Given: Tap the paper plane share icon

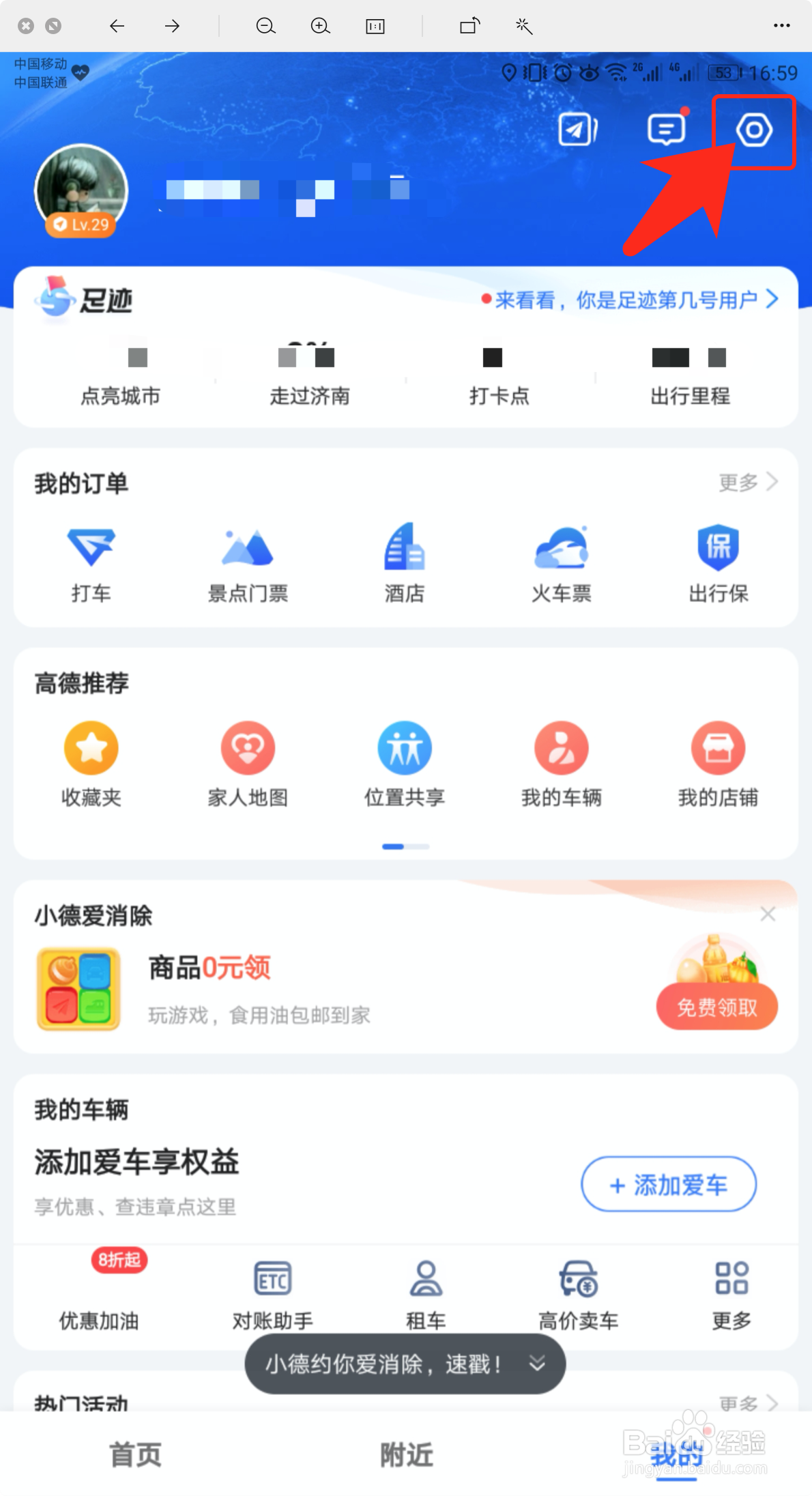Looking at the screenshot, I should (577, 129).
